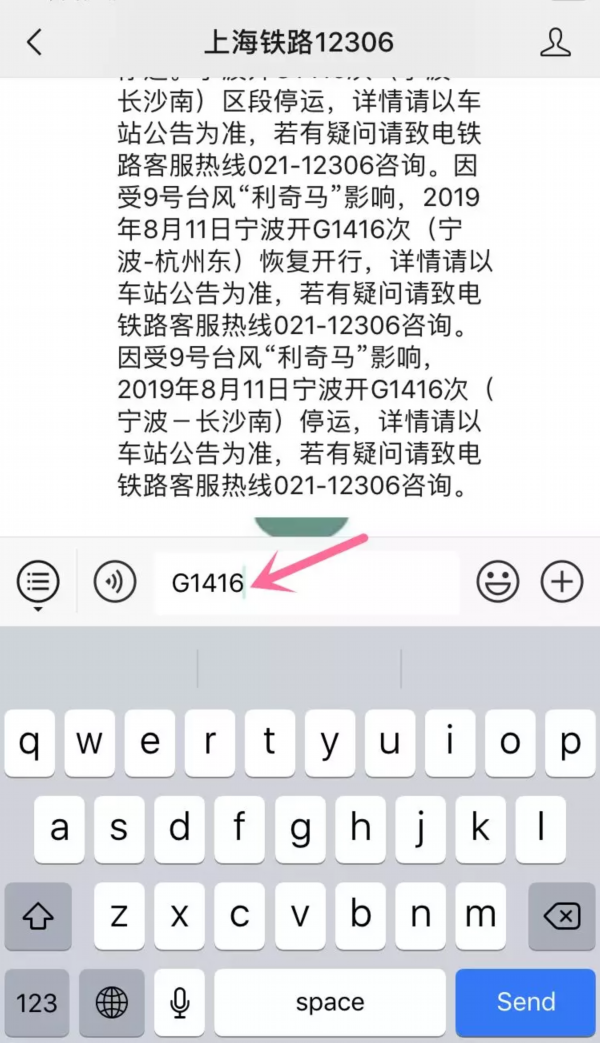This screenshot has width=600, height=1043.
Task: Hit the blue Send key
Action: pyautogui.click(x=526, y=1002)
